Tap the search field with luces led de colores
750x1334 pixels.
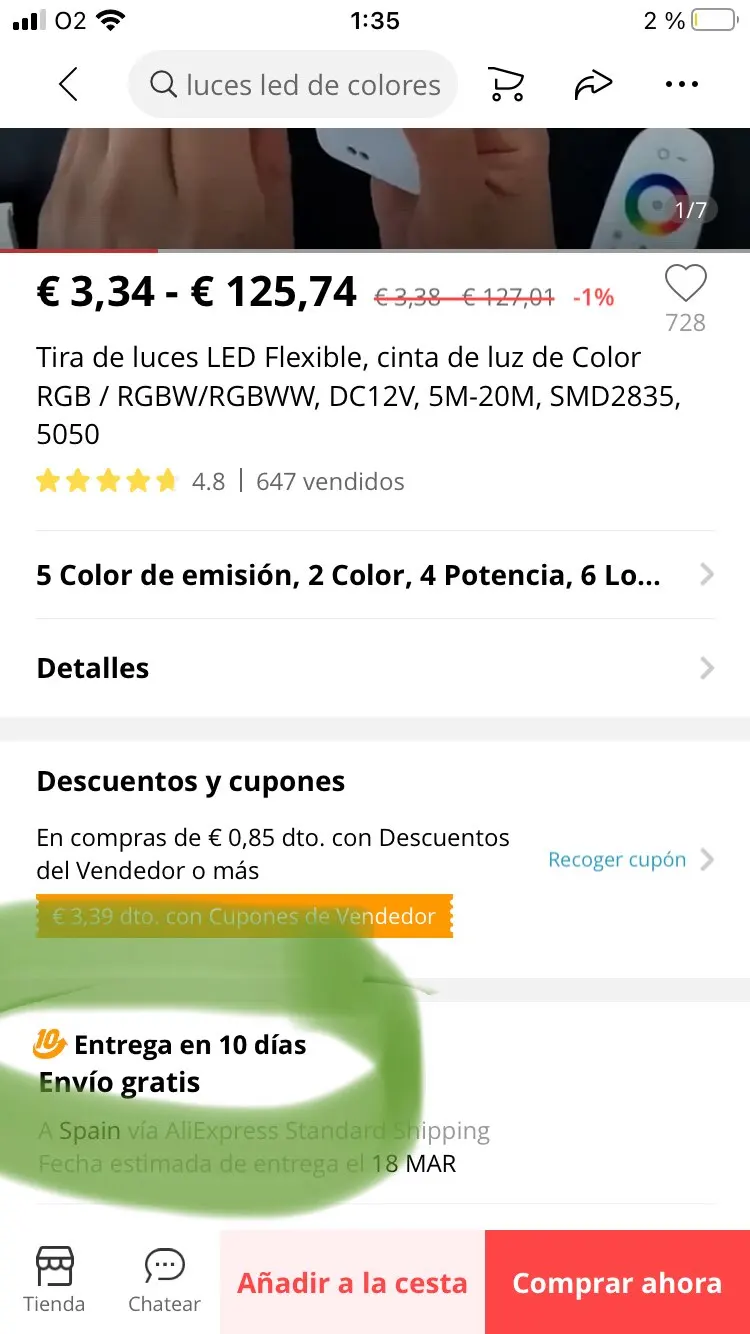(293, 85)
